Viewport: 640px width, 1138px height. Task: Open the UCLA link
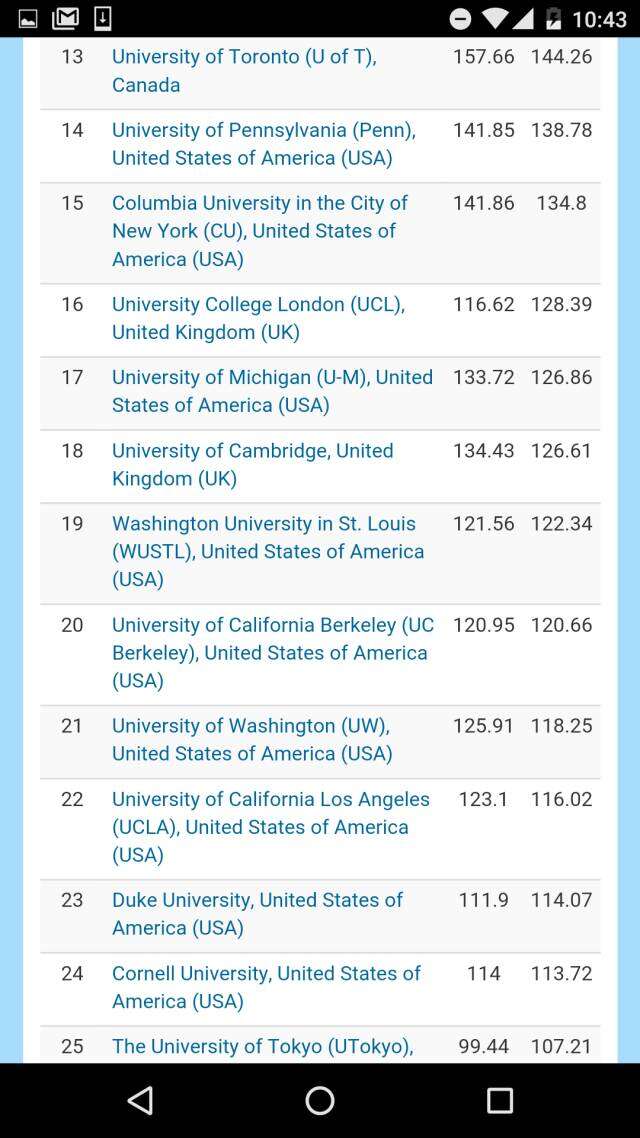[271, 800]
